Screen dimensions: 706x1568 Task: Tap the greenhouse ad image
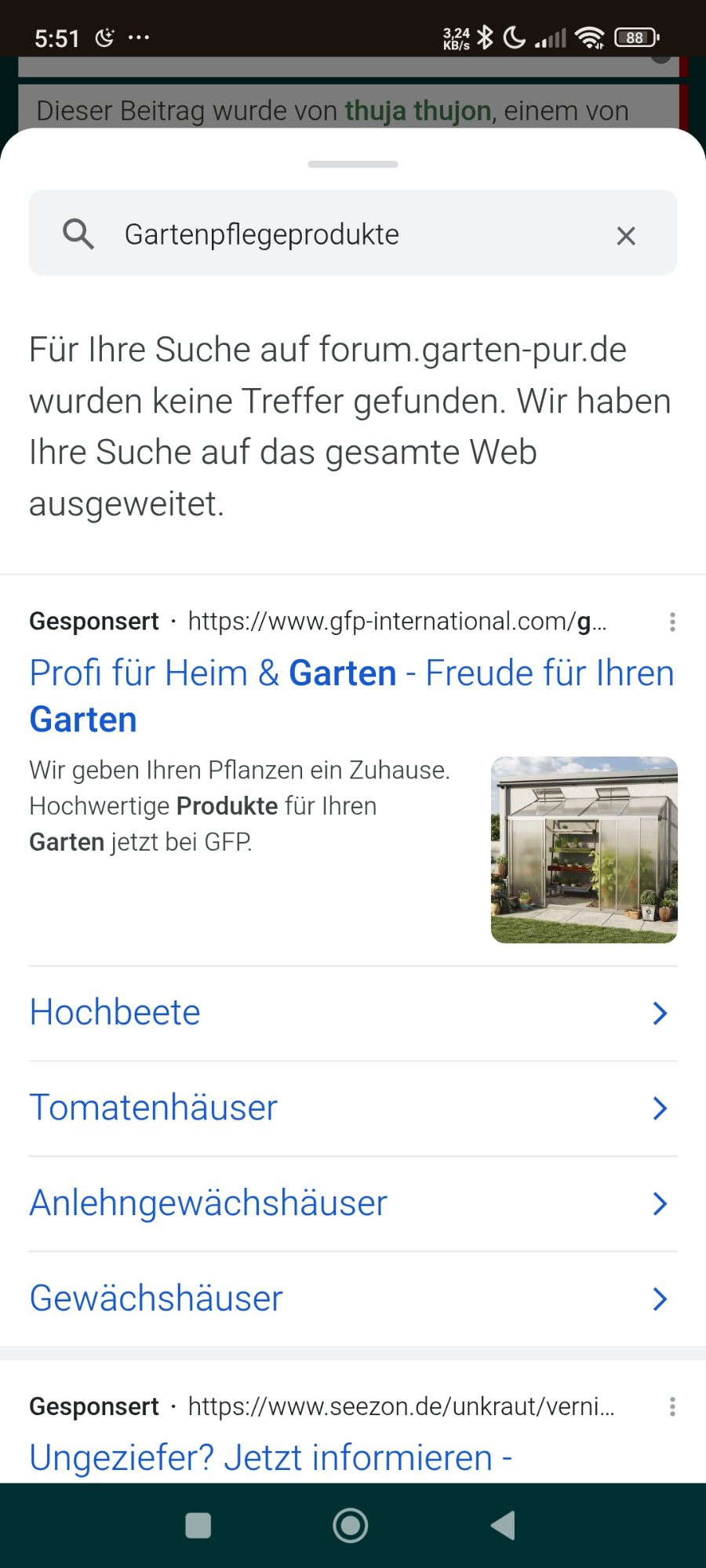pyautogui.click(x=584, y=849)
